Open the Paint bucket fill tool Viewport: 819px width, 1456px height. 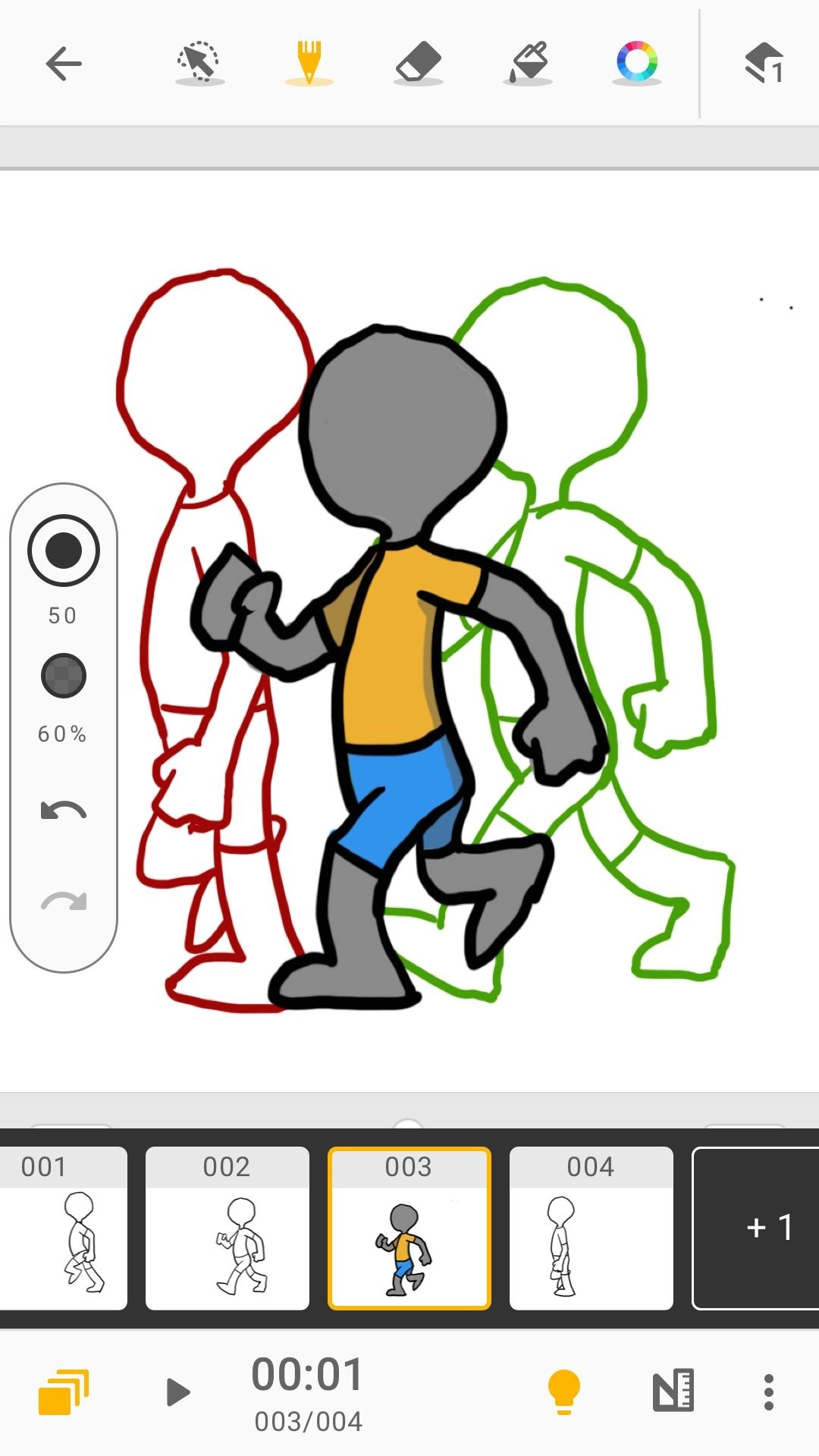[x=528, y=64]
